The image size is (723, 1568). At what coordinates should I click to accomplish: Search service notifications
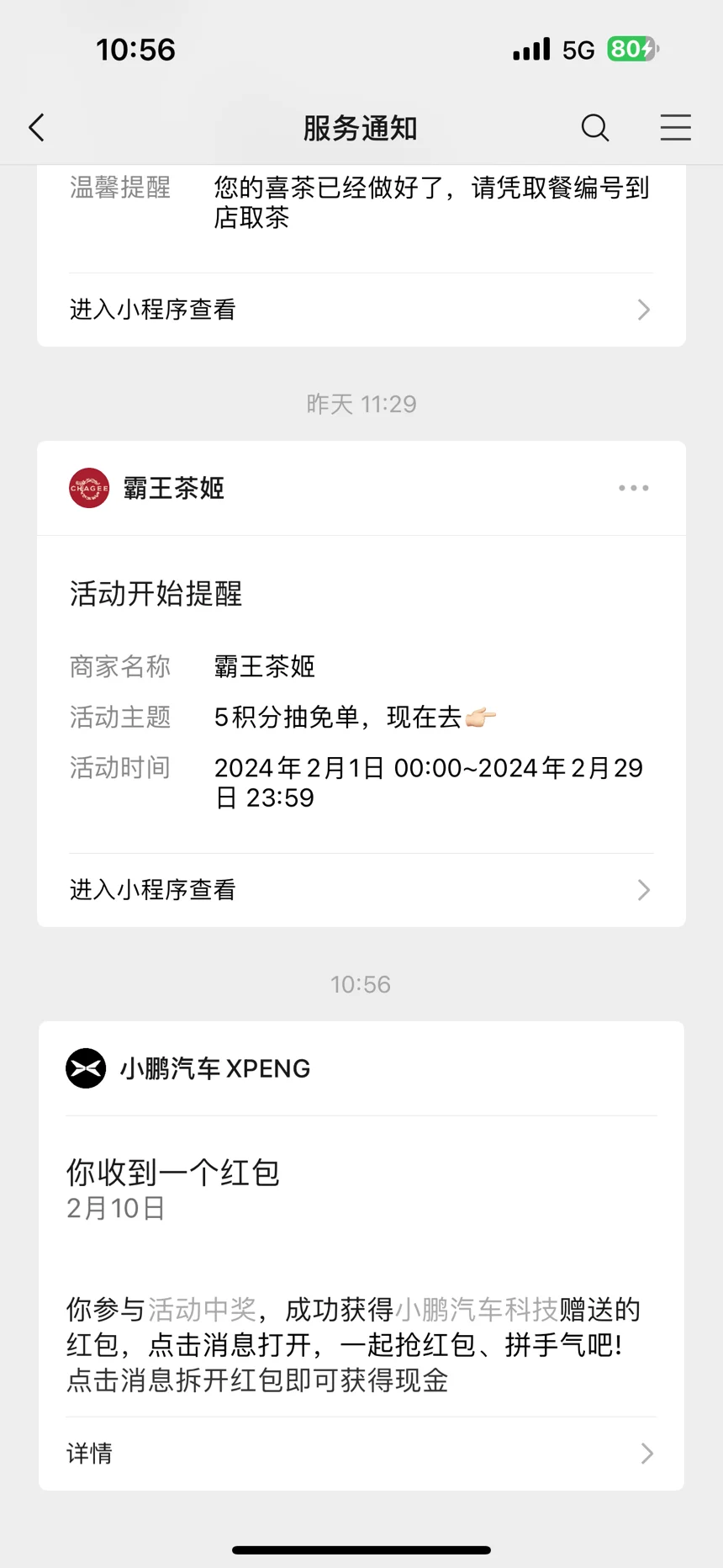(595, 128)
